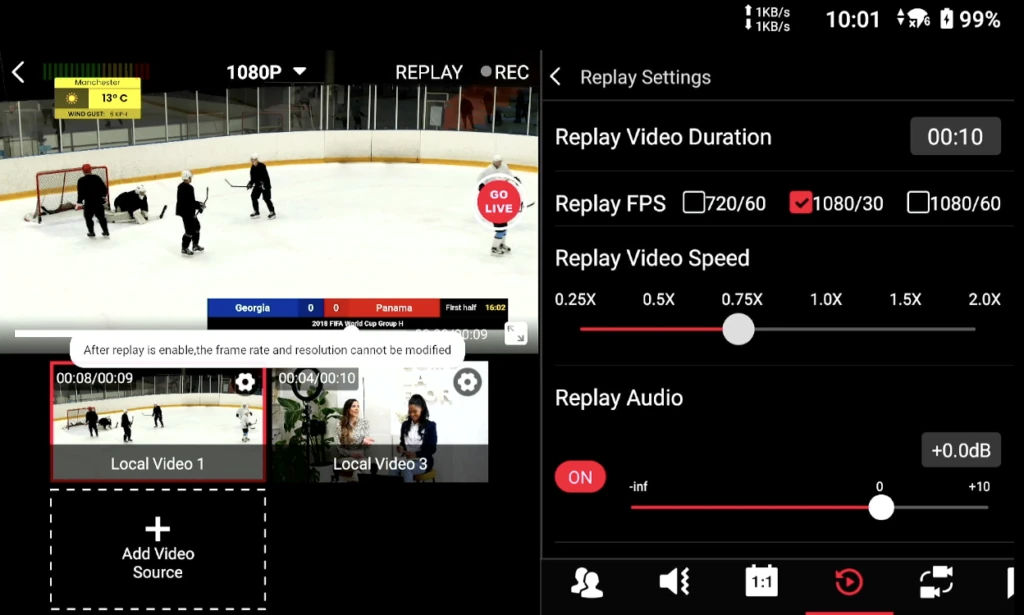Tap the REPLAY button

(x=429, y=72)
